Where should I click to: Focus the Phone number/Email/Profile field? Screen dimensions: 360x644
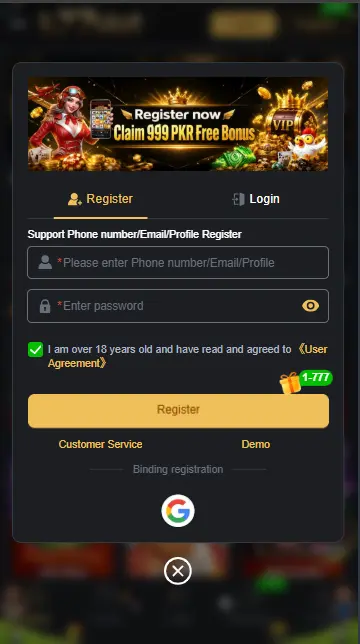(x=178, y=262)
